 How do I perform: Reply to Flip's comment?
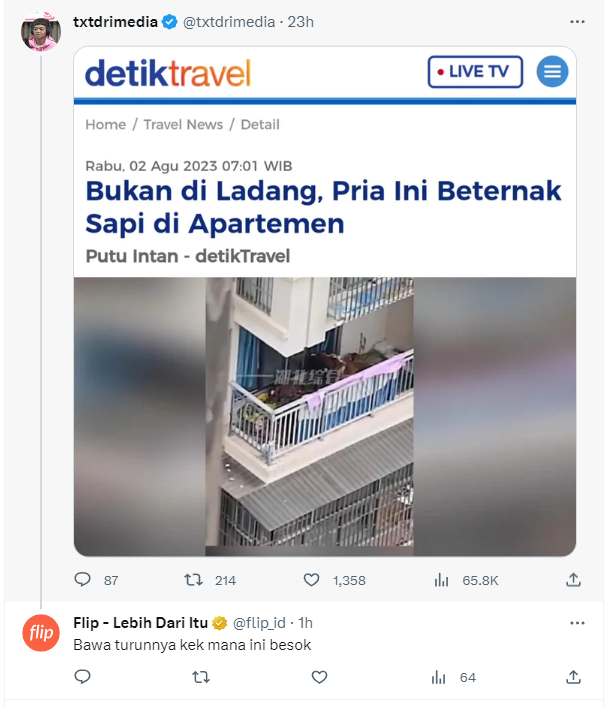pyautogui.click(x=84, y=677)
